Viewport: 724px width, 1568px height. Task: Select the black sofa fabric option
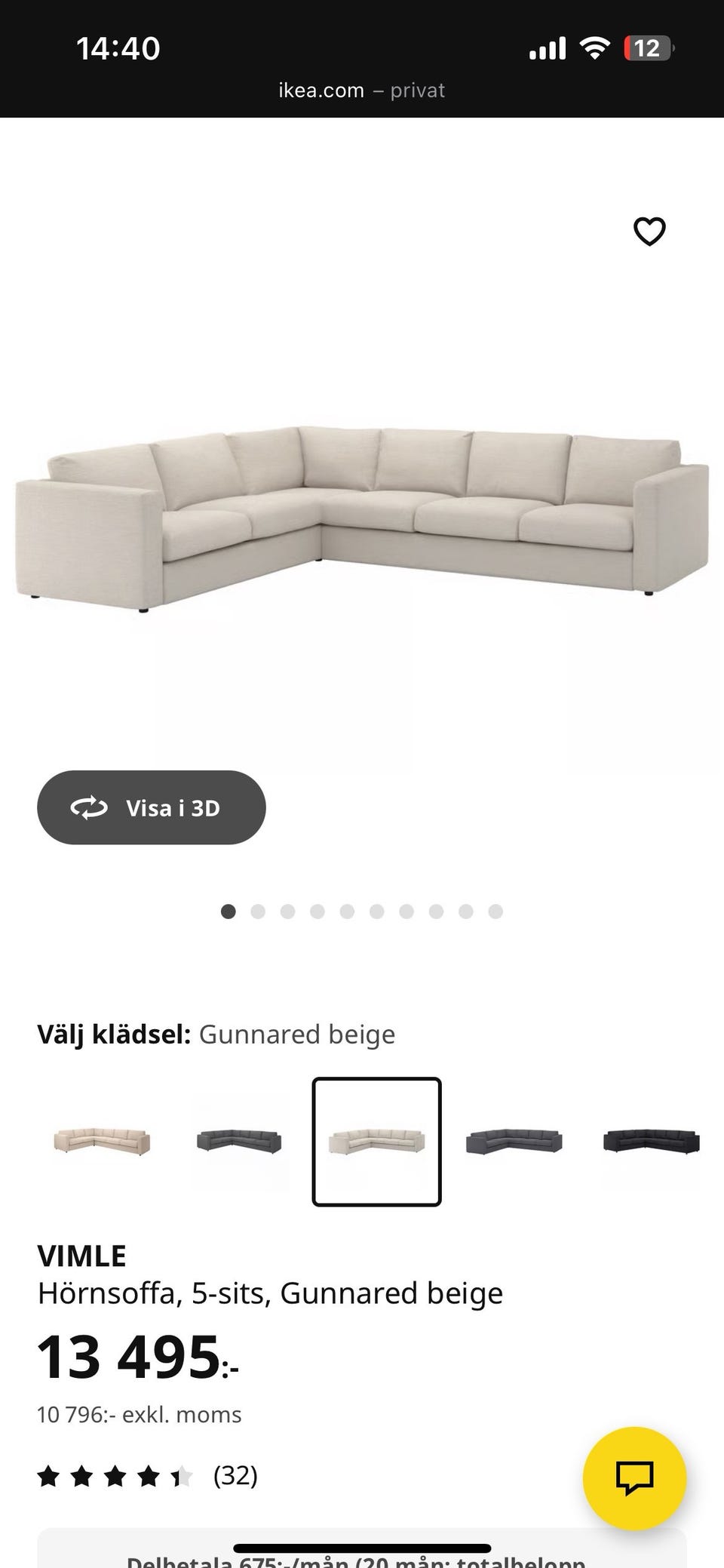point(649,1142)
